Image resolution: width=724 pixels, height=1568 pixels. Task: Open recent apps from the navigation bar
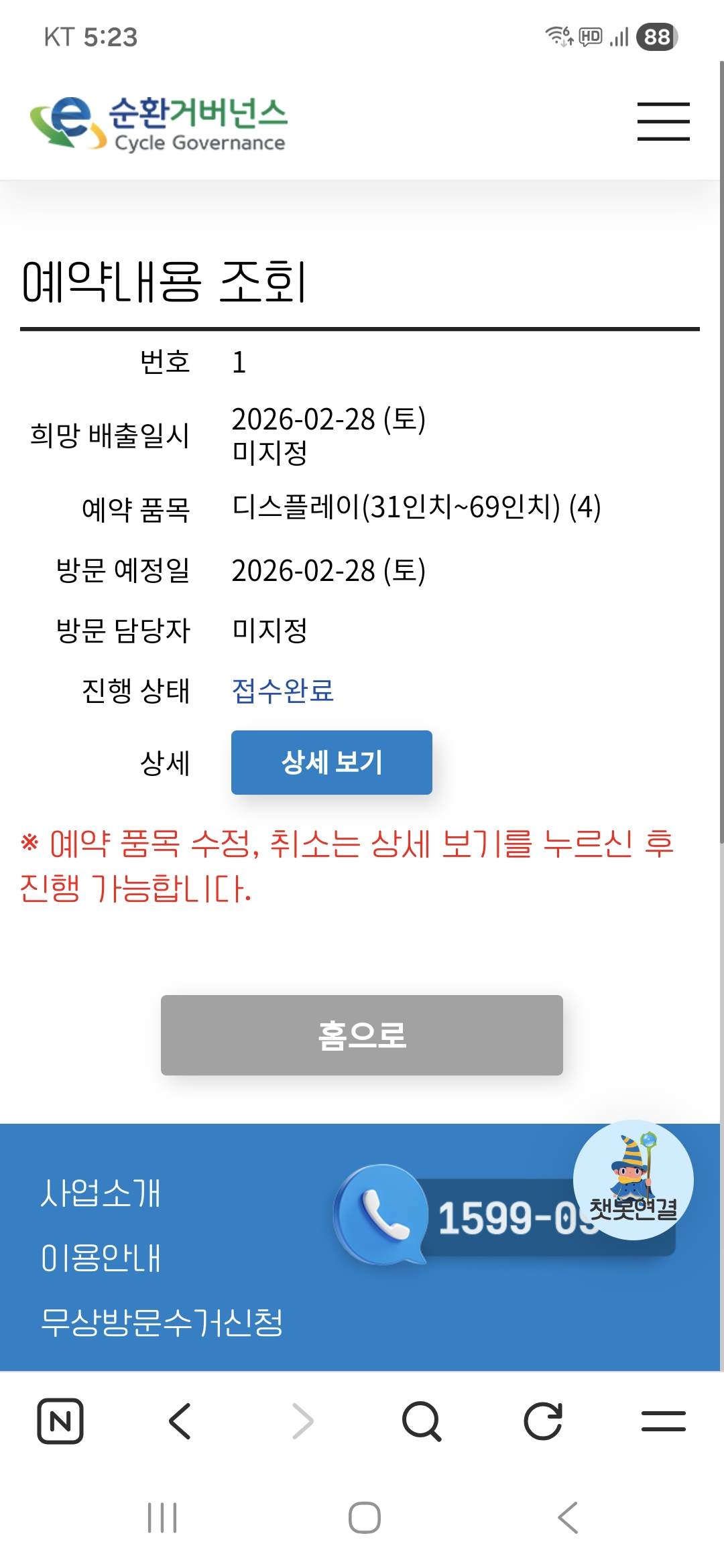162,1518
